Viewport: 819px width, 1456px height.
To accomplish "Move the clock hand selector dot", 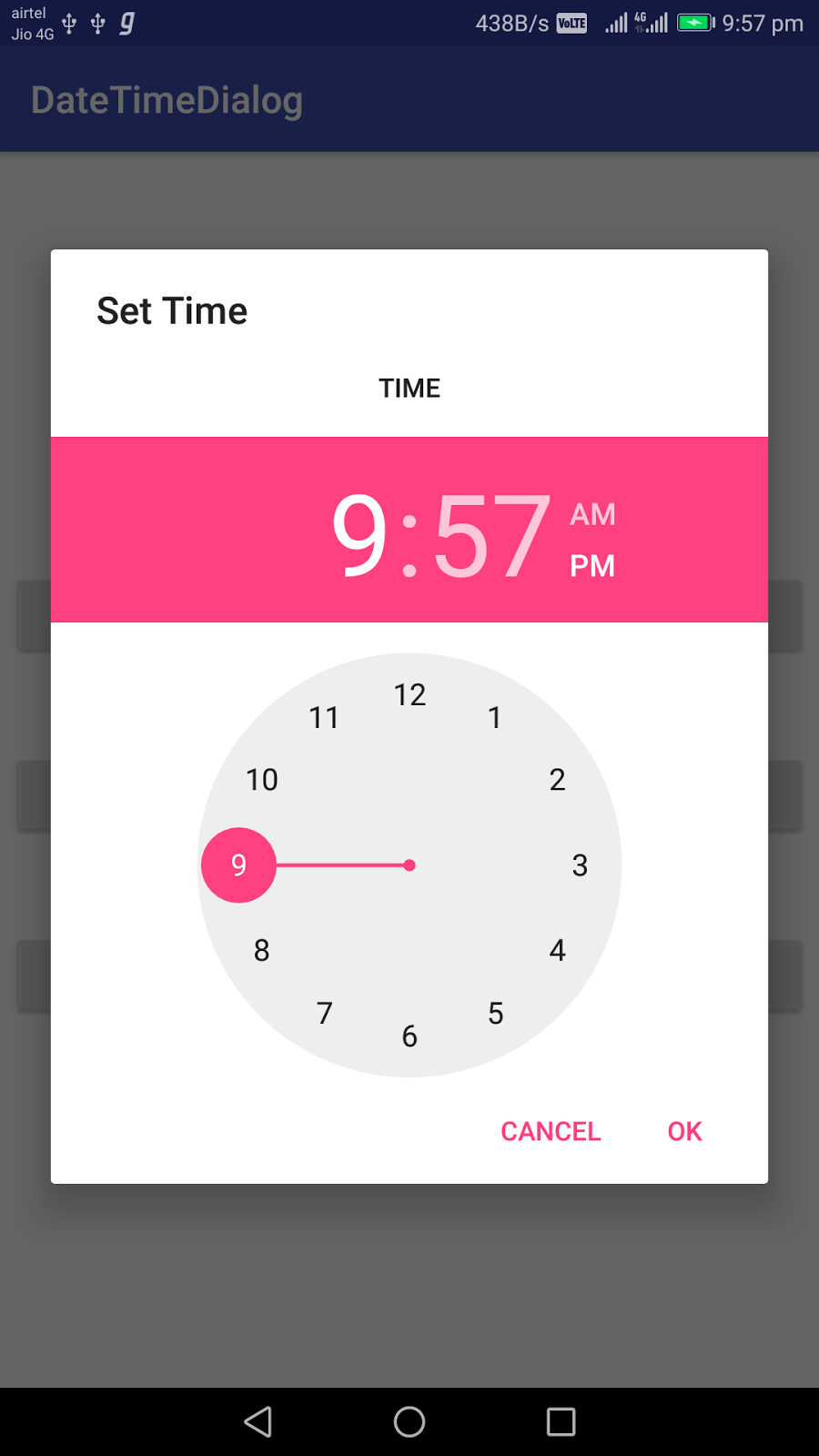I will 409,865.
